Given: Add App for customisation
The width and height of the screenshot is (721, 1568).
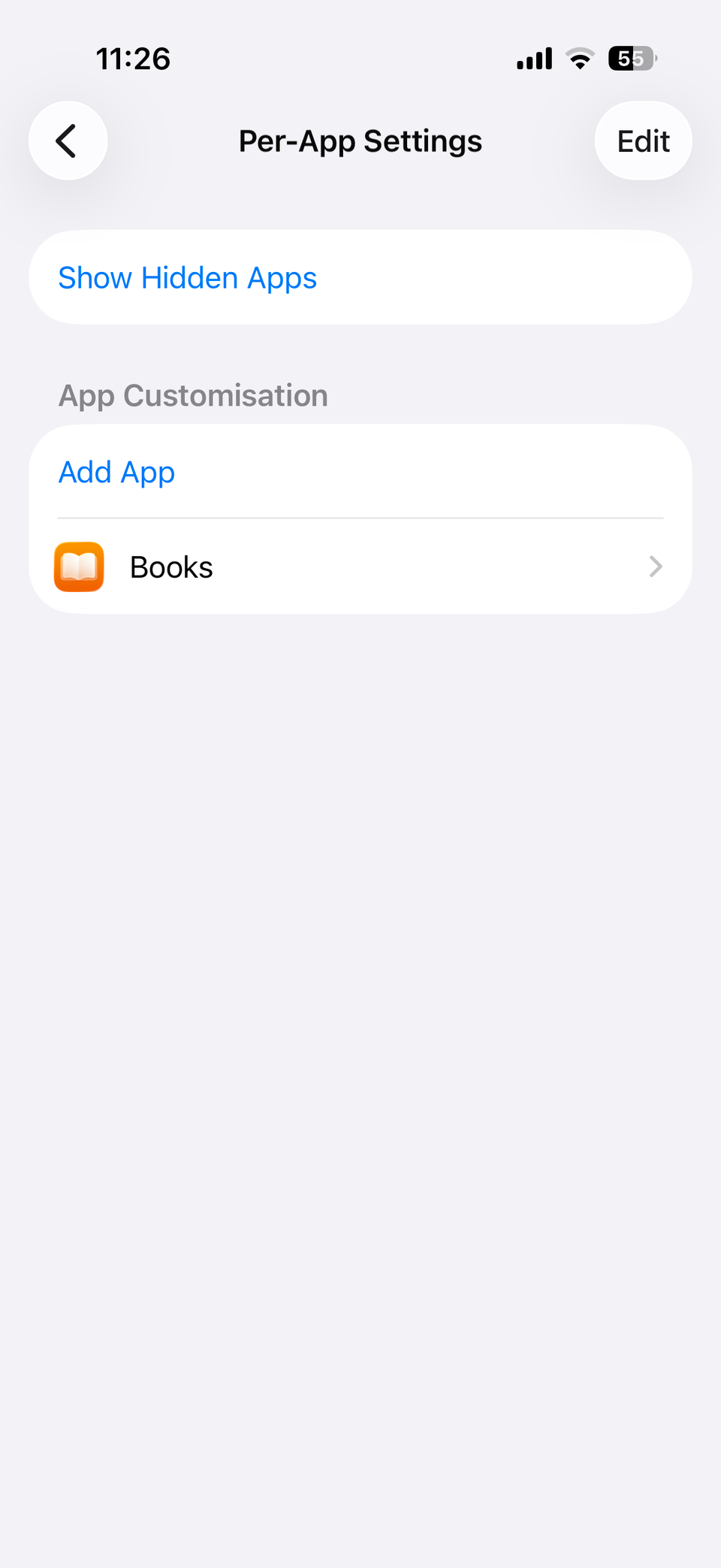Looking at the screenshot, I should pos(116,472).
